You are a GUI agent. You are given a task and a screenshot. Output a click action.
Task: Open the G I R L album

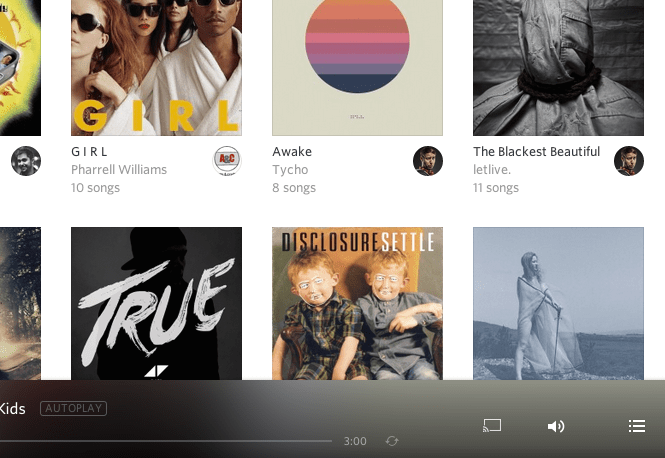pos(156,67)
